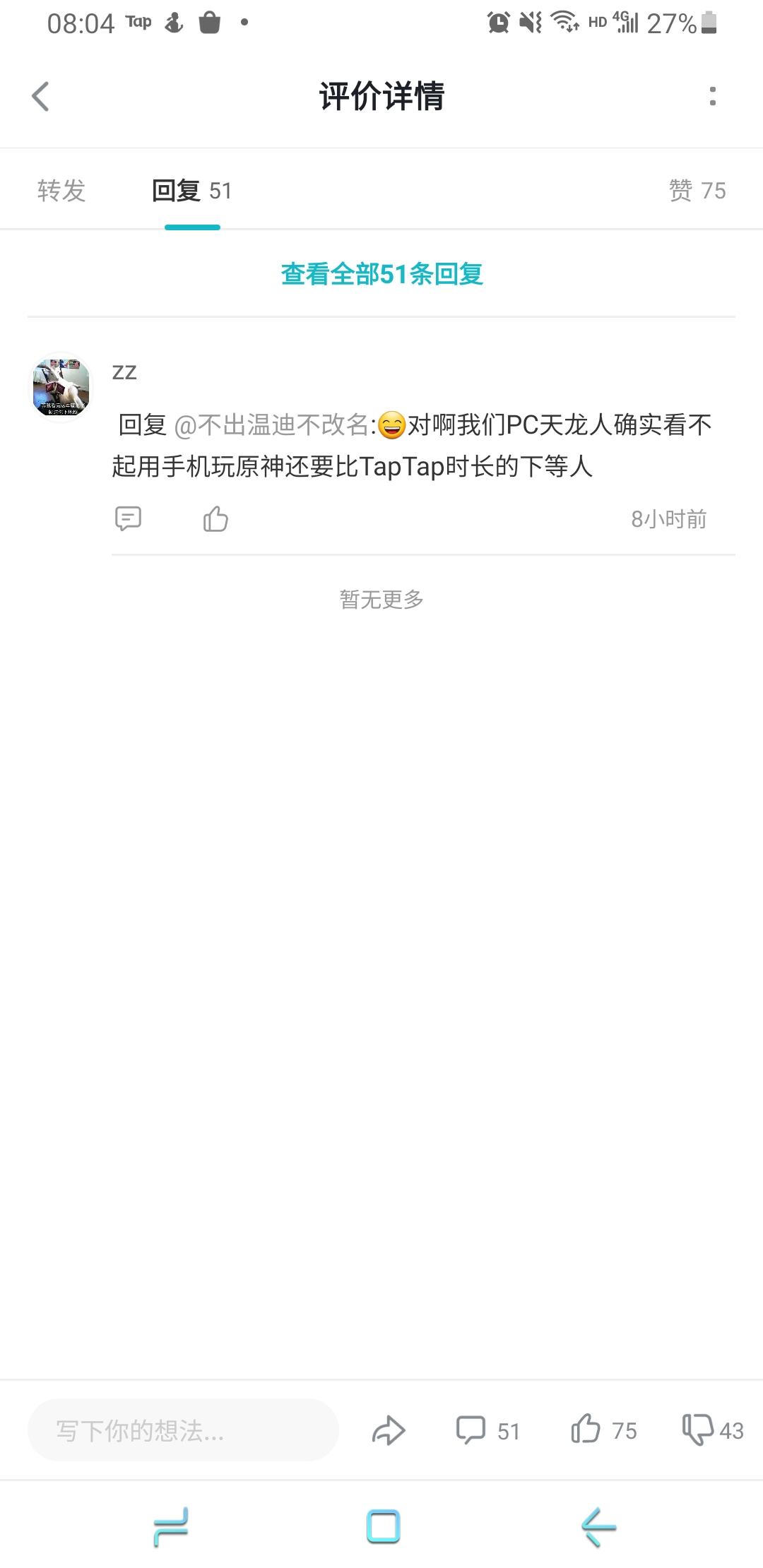The width and height of the screenshot is (763, 1568).
Task: Like zz's comment
Action: (x=215, y=519)
